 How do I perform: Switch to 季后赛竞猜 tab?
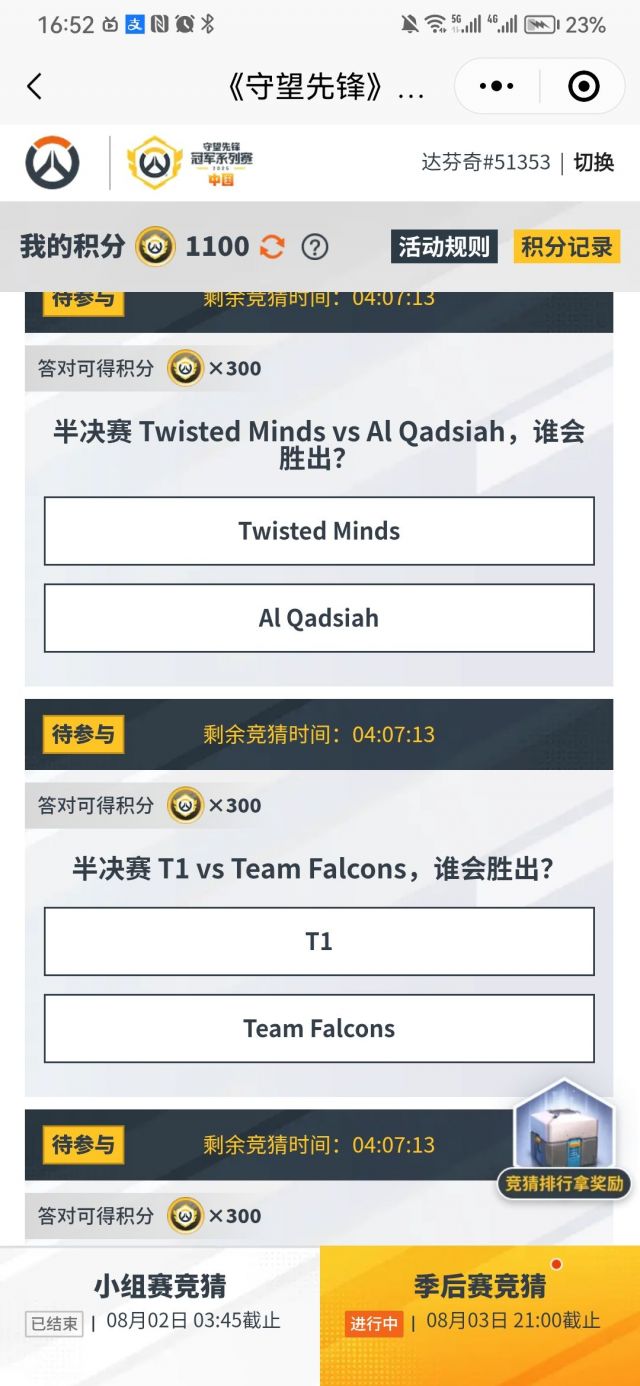coord(480,1302)
